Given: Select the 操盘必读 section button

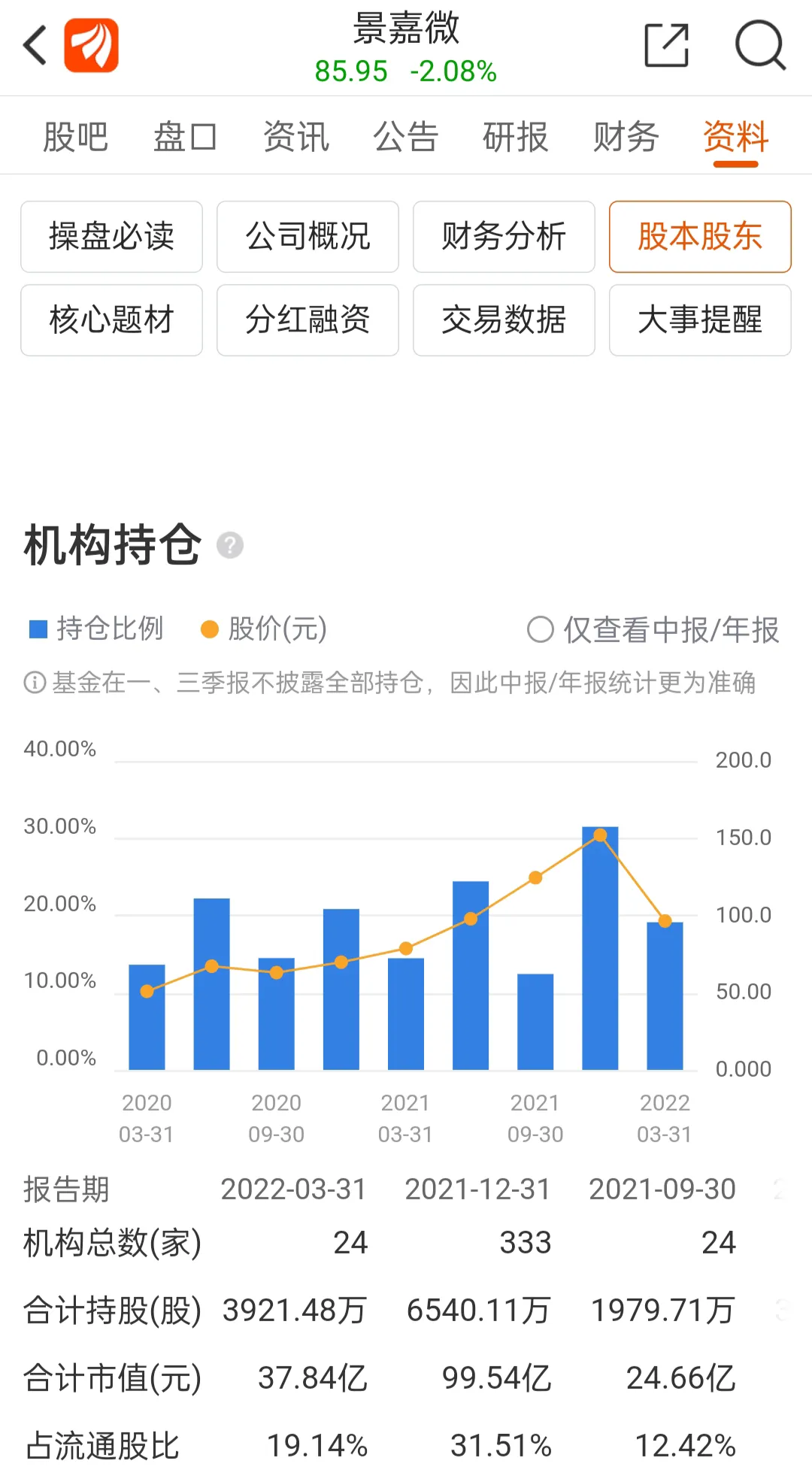Looking at the screenshot, I should (111, 237).
